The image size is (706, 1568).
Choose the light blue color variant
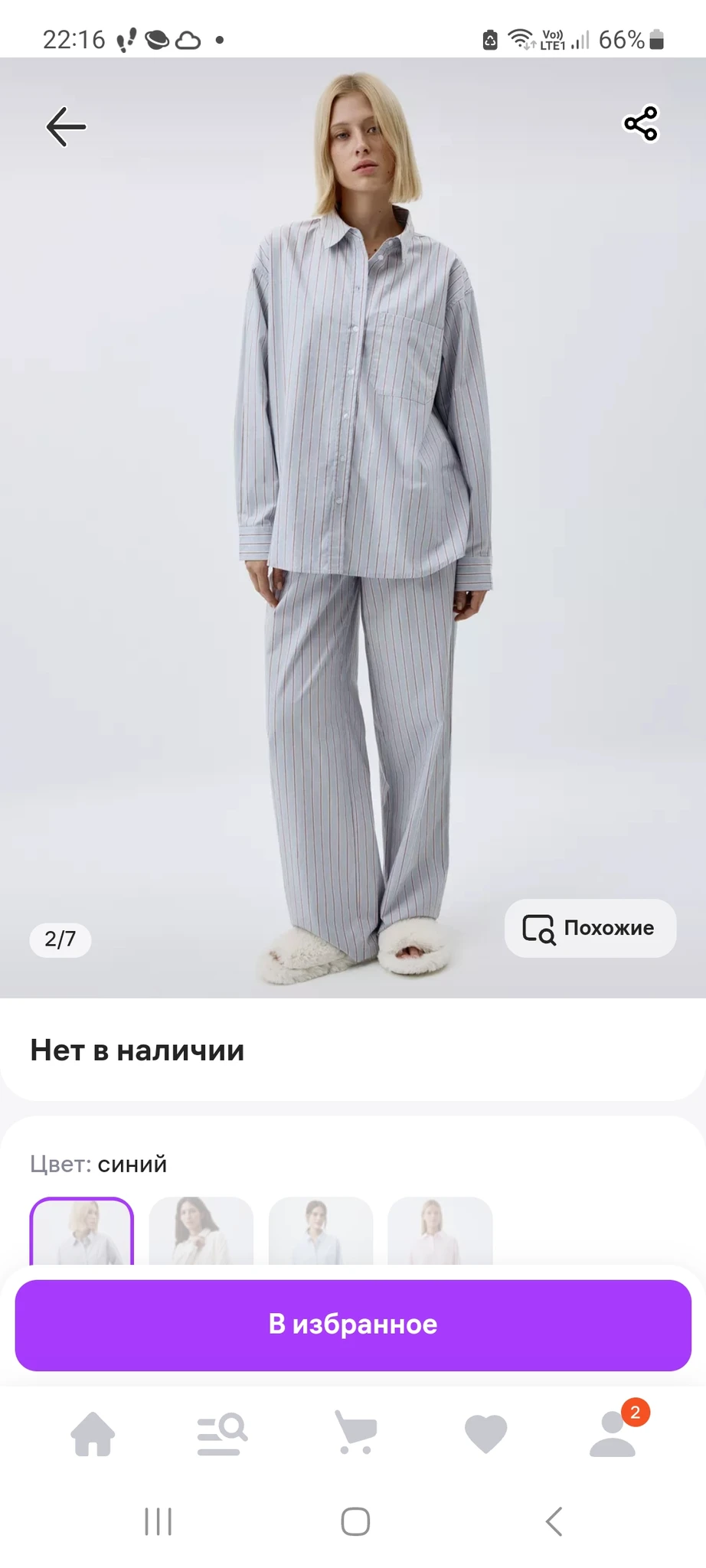tap(320, 1231)
